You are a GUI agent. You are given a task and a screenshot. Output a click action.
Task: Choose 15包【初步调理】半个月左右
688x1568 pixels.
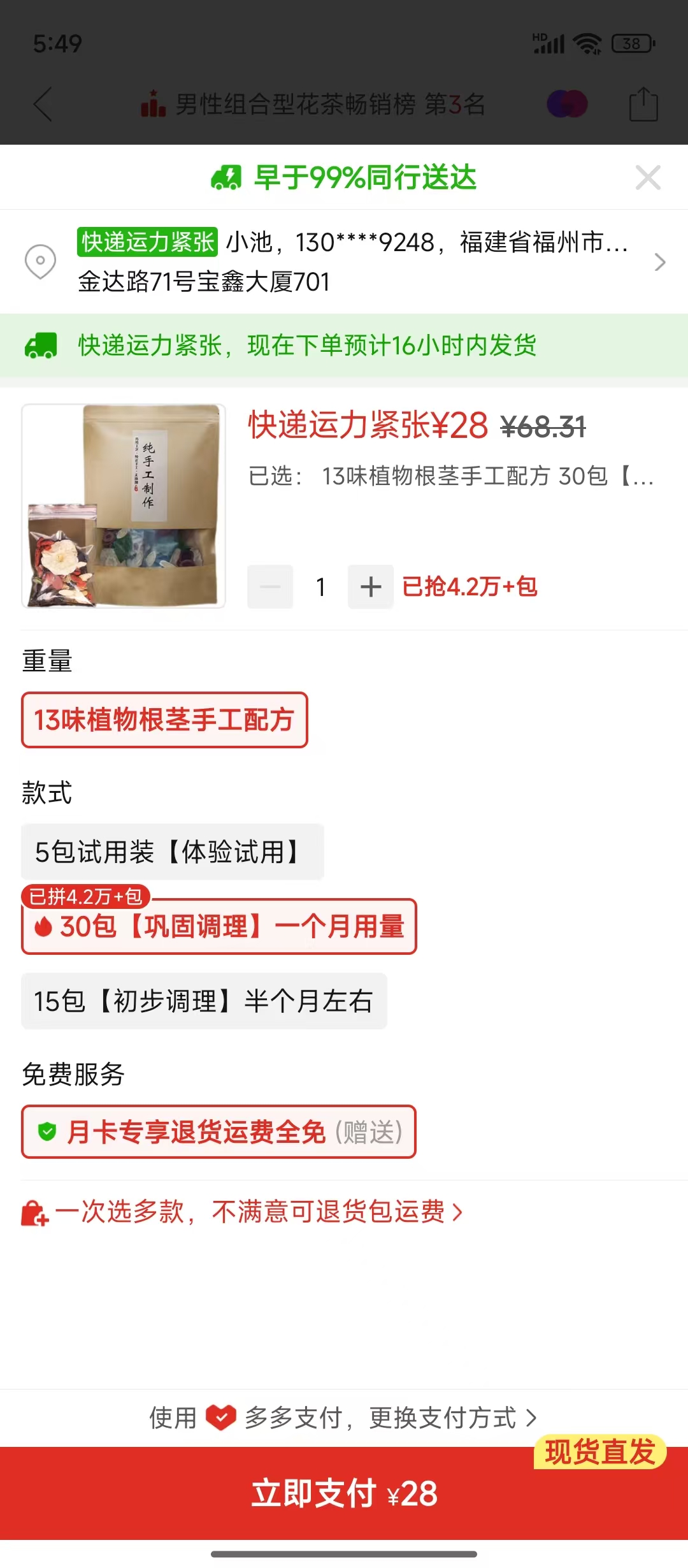point(204,1001)
